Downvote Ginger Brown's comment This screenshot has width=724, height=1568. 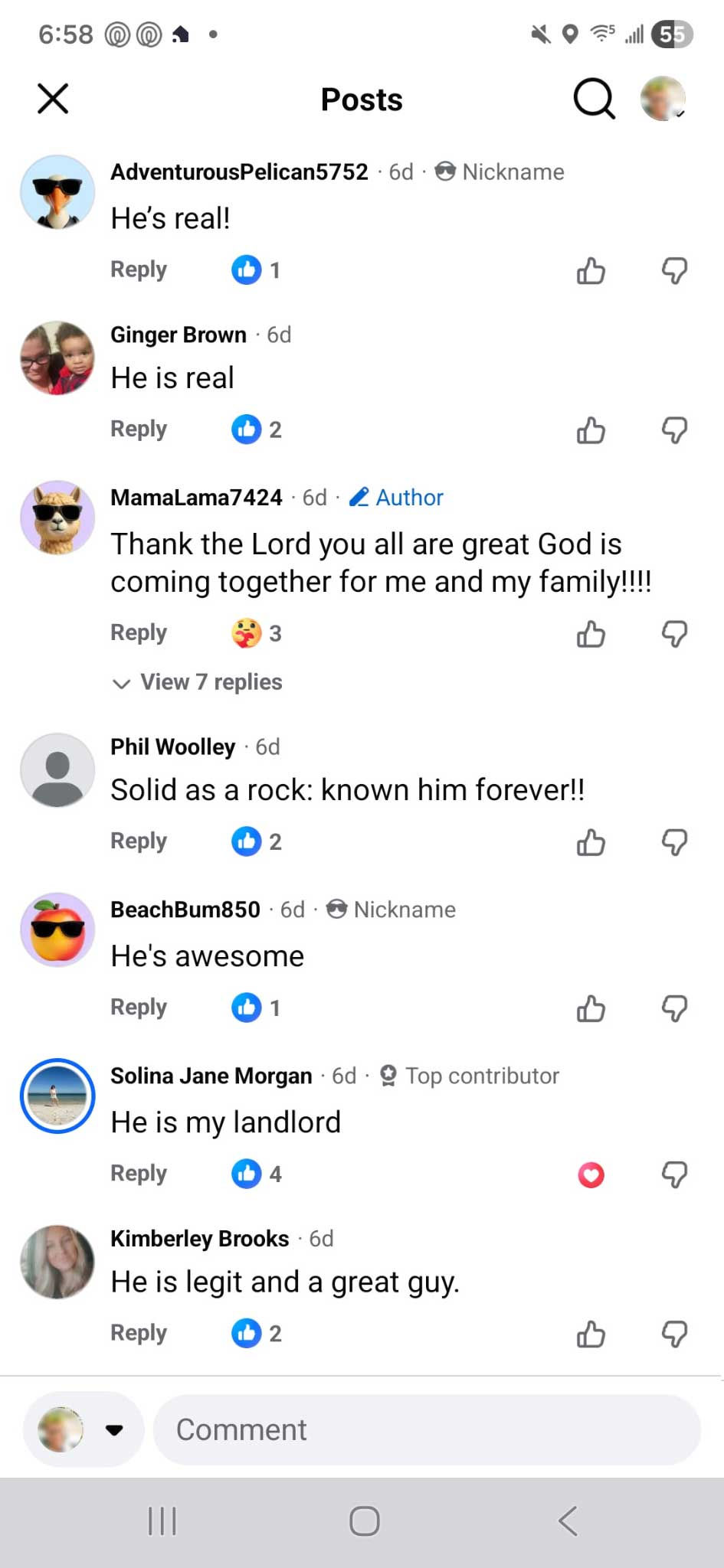674,430
